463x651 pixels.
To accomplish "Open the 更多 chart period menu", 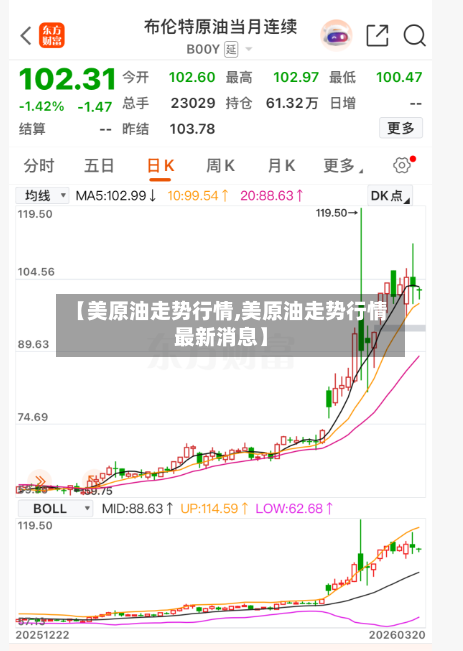I will tap(343, 166).
